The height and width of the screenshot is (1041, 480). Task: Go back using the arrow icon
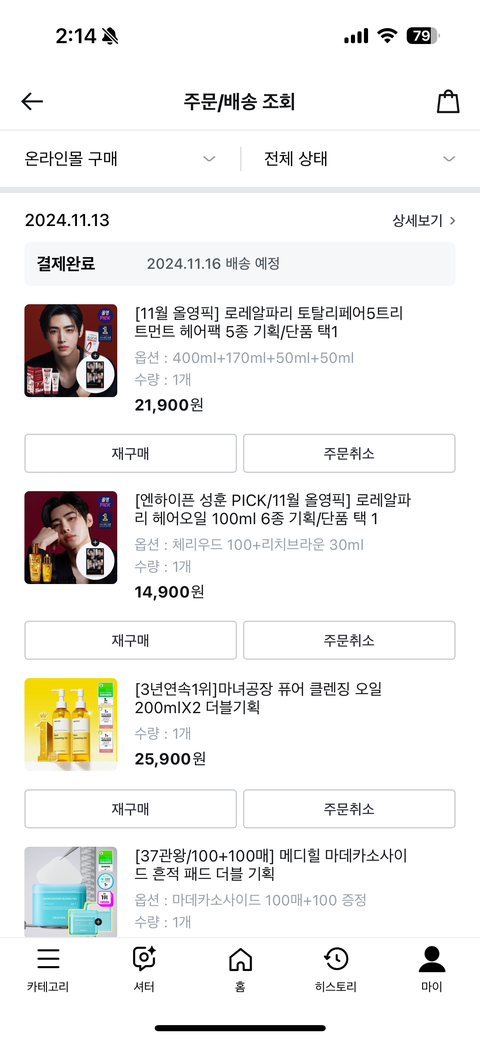pos(32,102)
